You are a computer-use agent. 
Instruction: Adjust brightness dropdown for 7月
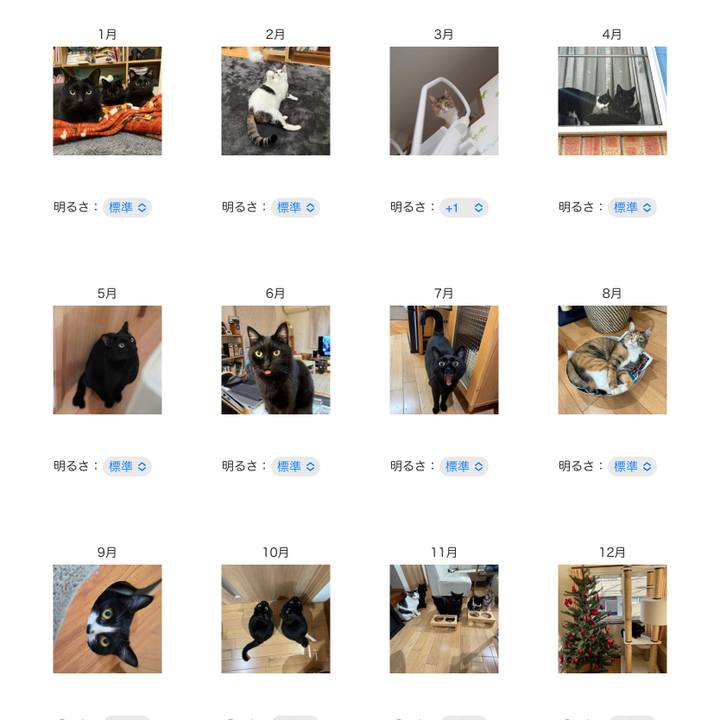tap(464, 466)
